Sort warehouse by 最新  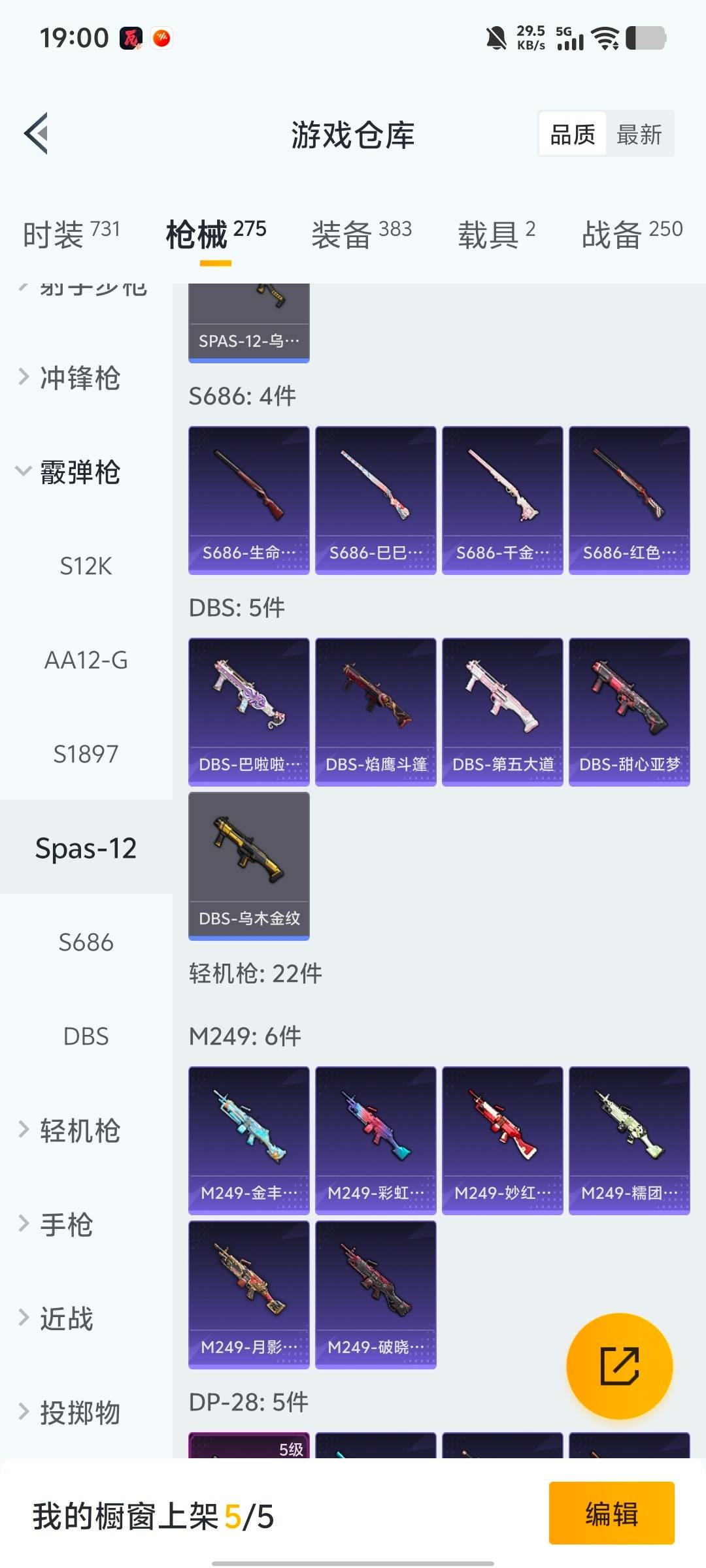tap(639, 135)
